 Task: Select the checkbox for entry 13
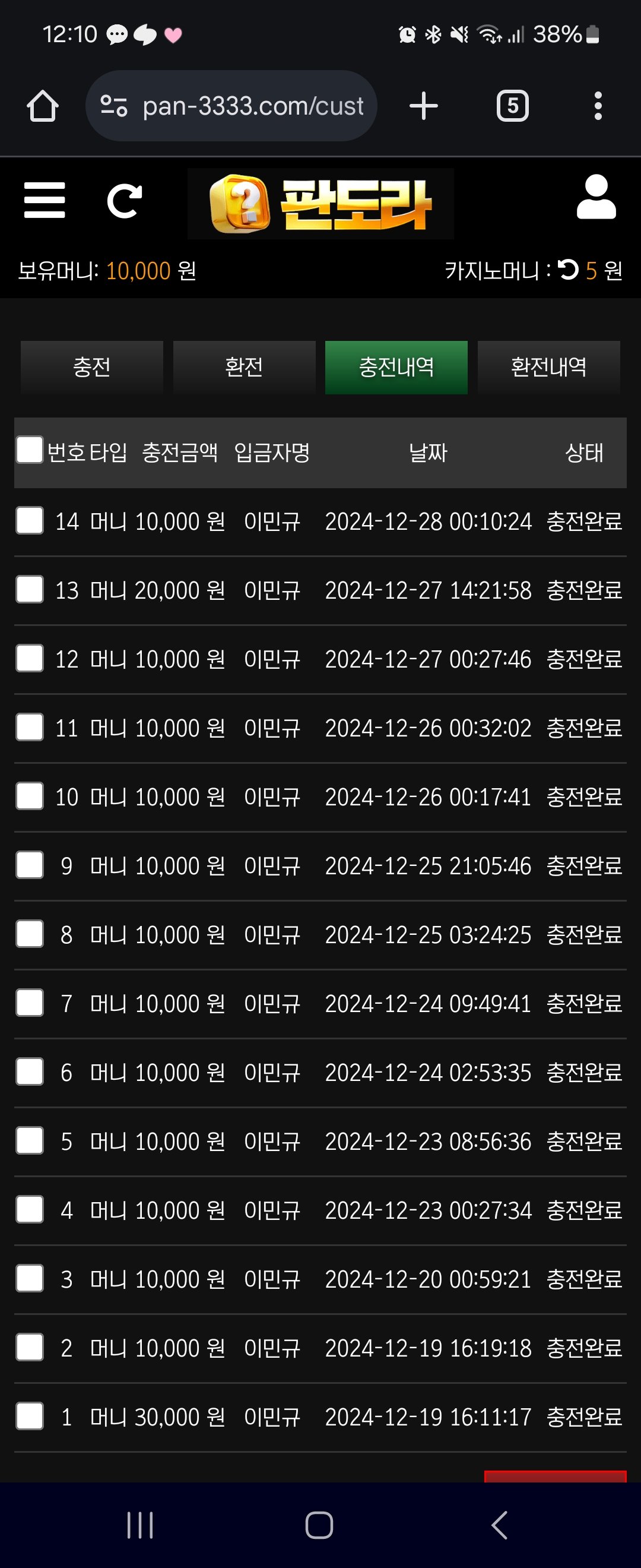pyautogui.click(x=30, y=589)
